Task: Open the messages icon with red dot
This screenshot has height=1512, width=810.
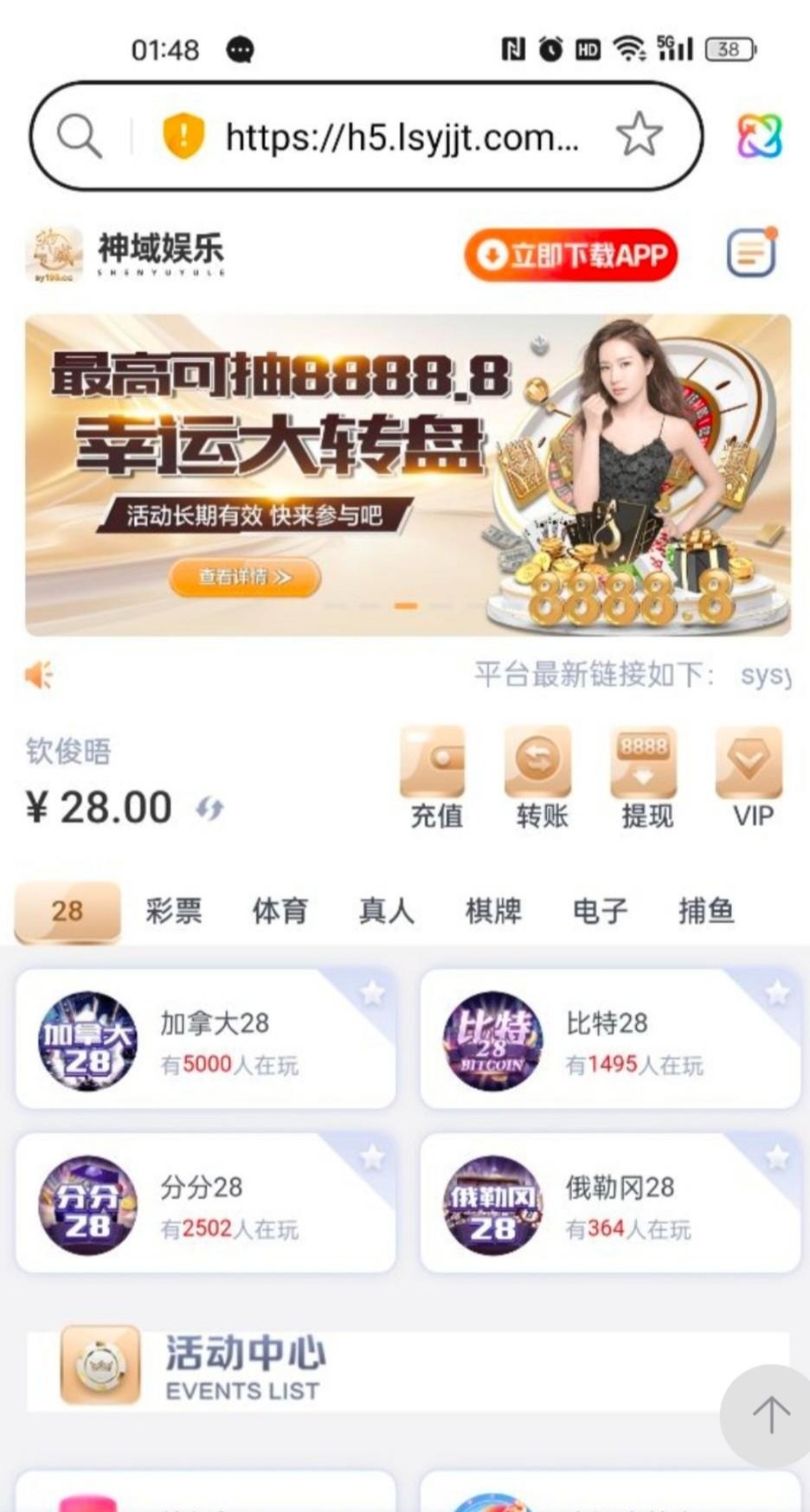Action: tap(750, 253)
